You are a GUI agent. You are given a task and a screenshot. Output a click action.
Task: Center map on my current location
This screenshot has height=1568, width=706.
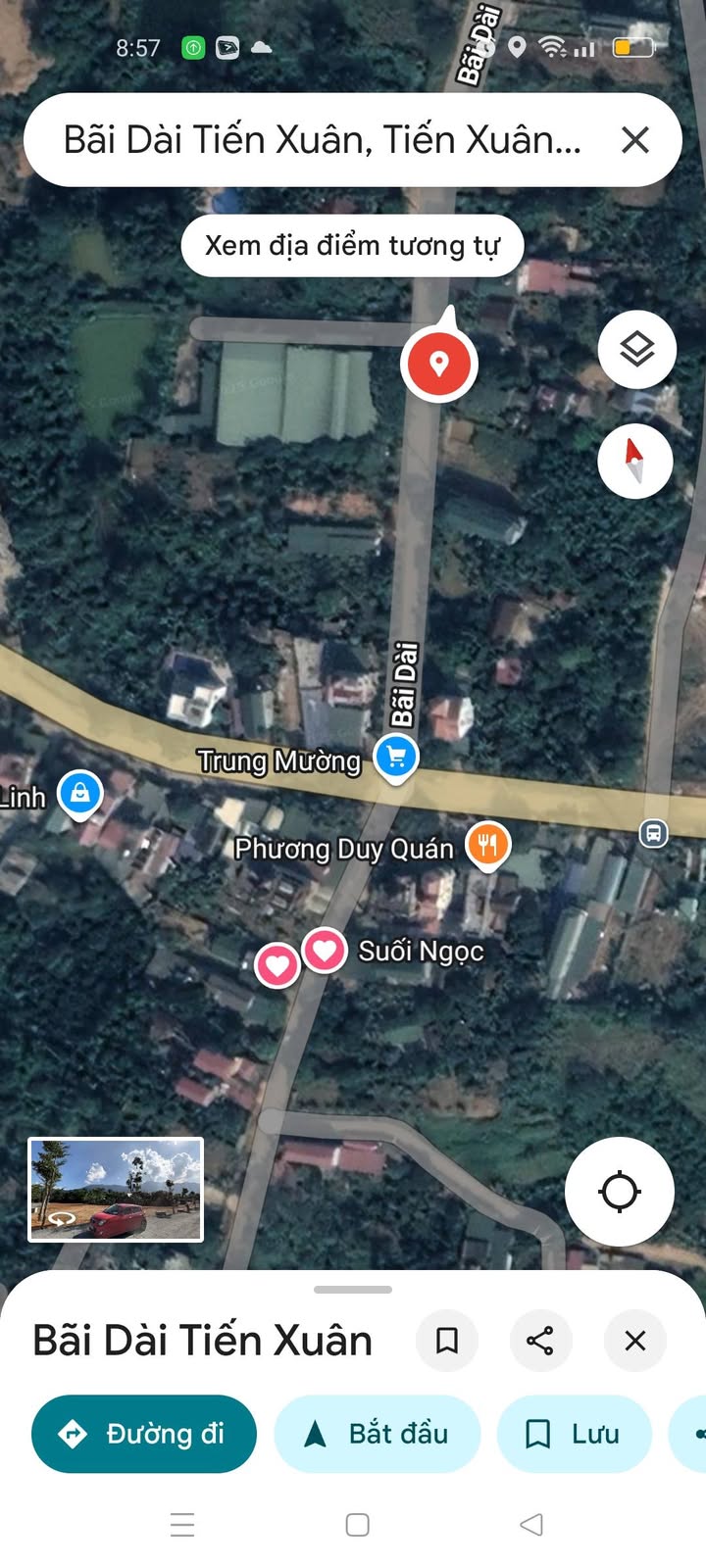[620, 1192]
